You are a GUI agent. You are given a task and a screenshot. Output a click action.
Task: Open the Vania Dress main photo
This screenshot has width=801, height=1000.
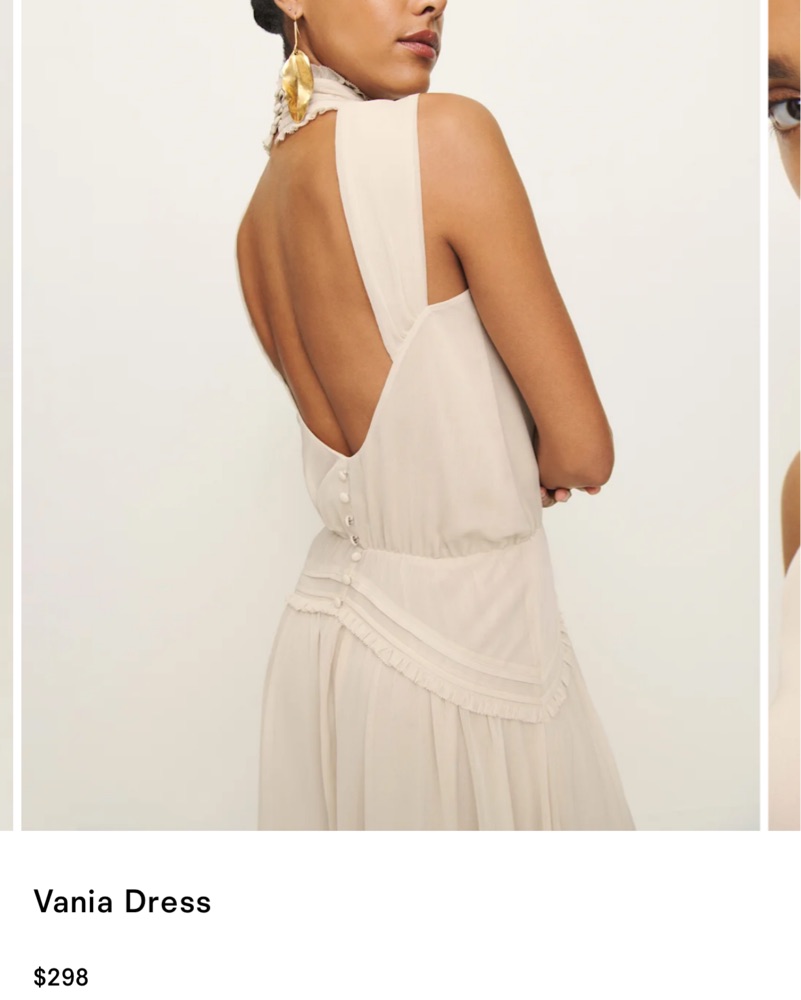(x=390, y=414)
